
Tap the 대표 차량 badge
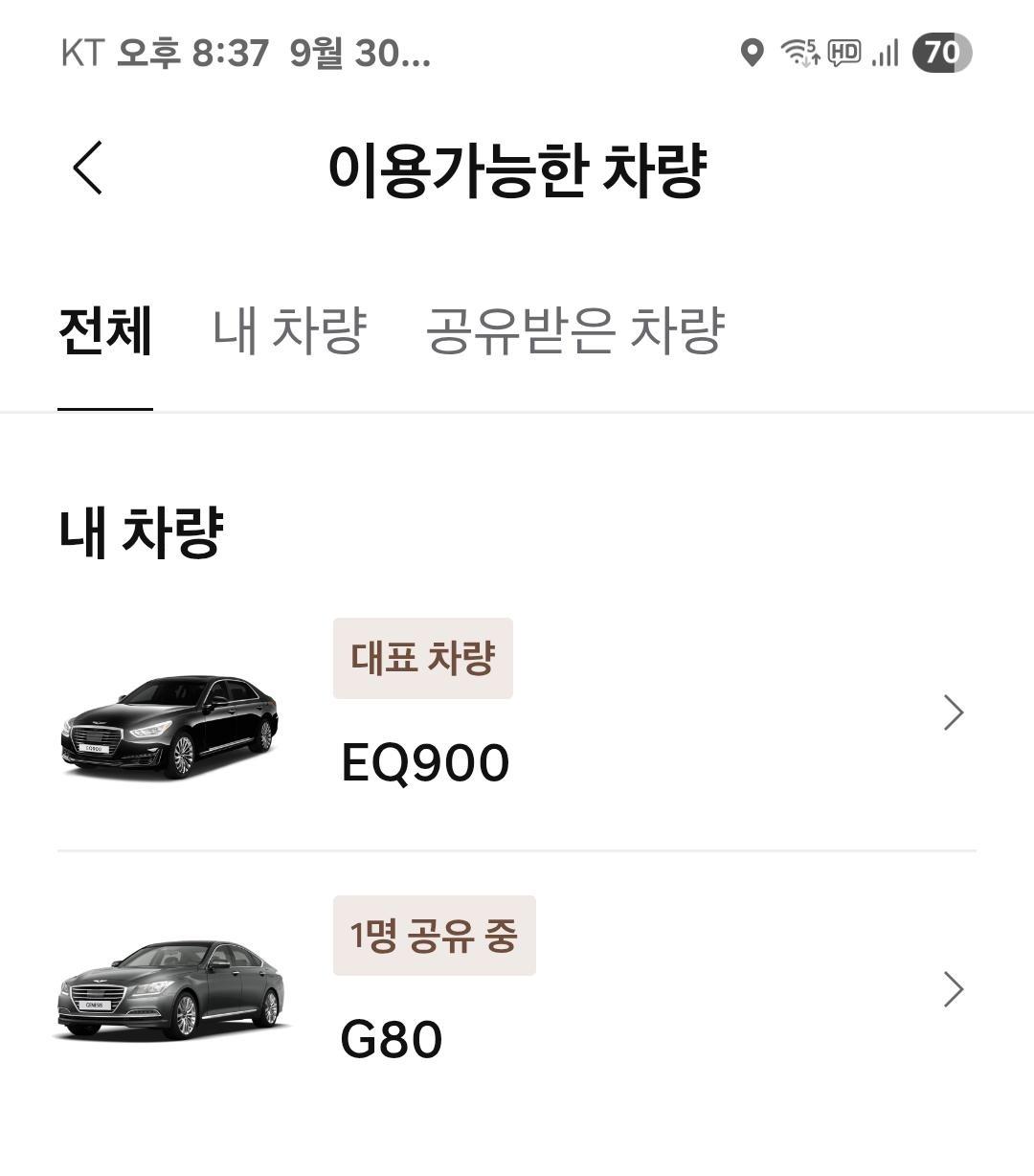(422, 657)
